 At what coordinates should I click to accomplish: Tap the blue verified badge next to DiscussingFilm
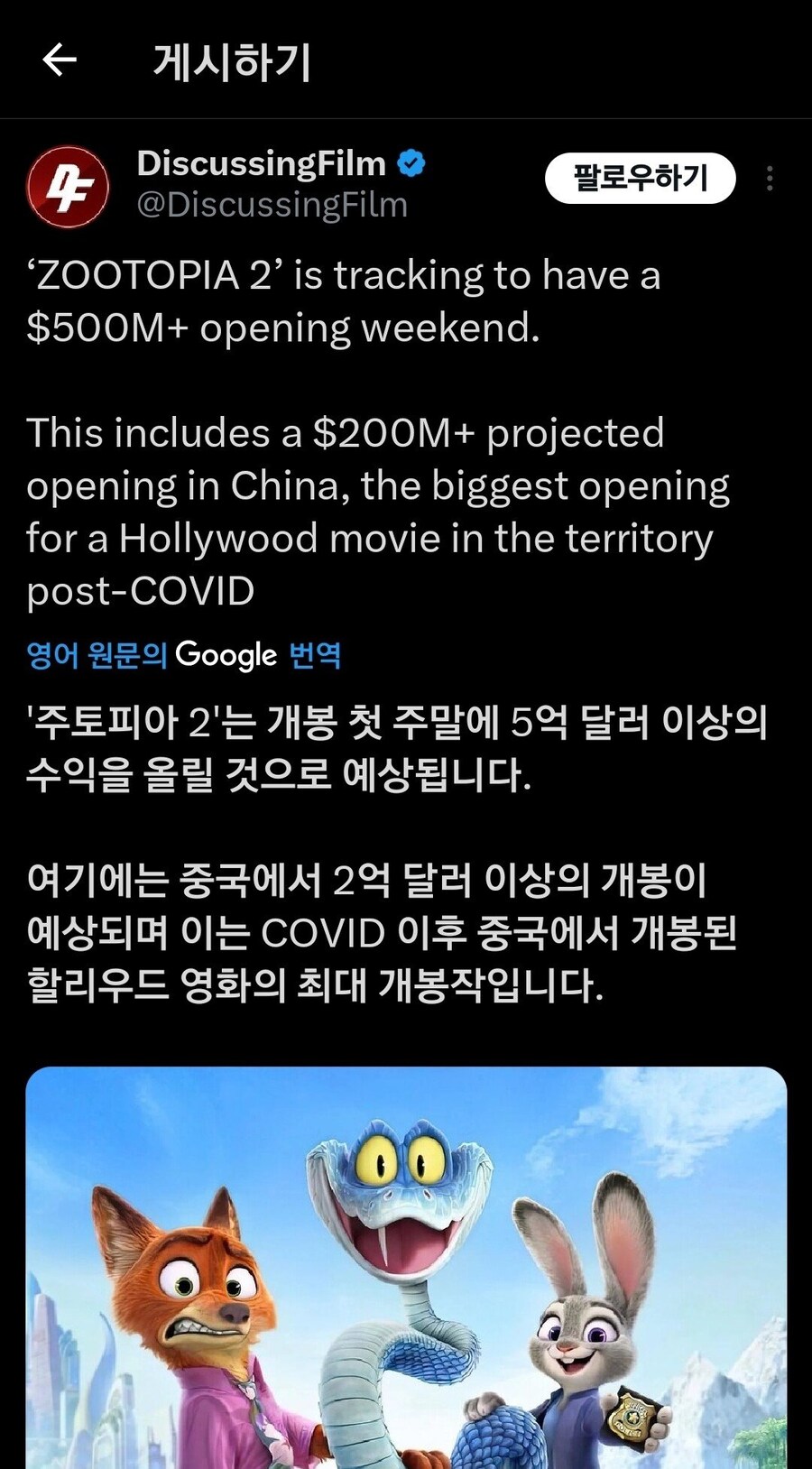pyautogui.click(x=411, y=163)
